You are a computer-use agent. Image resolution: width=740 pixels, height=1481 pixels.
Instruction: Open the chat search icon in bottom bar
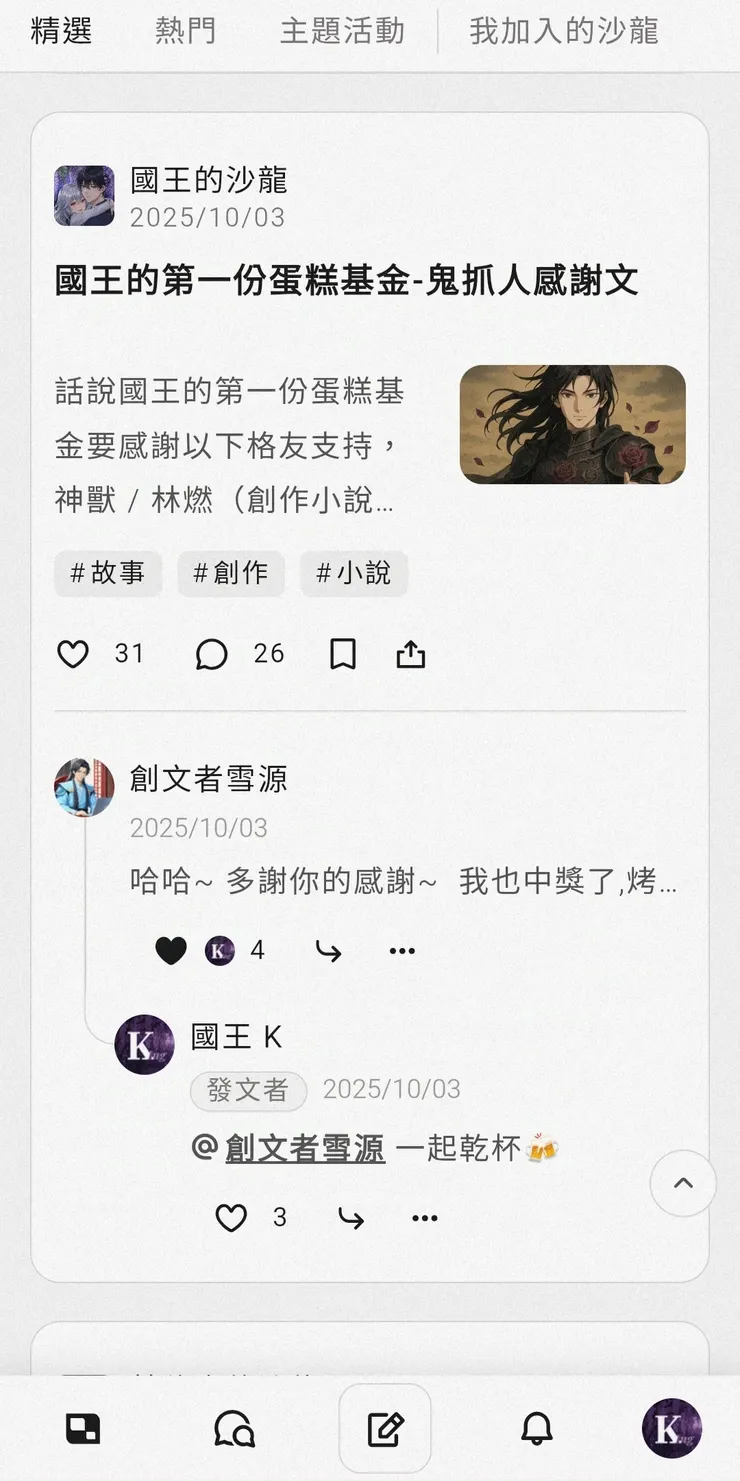(234, 1429)
